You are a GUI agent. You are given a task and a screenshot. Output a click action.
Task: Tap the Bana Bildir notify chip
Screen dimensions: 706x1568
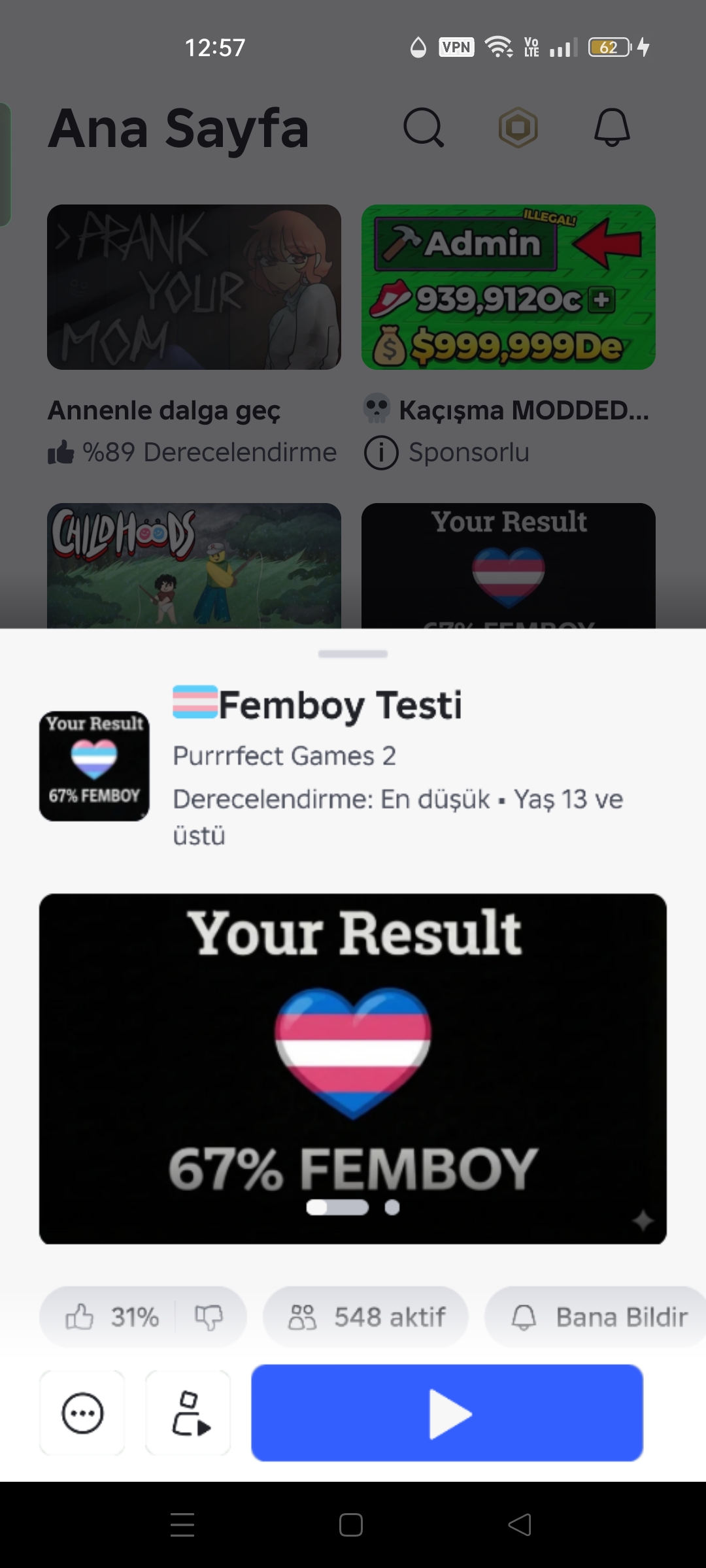click(598, 1316)
